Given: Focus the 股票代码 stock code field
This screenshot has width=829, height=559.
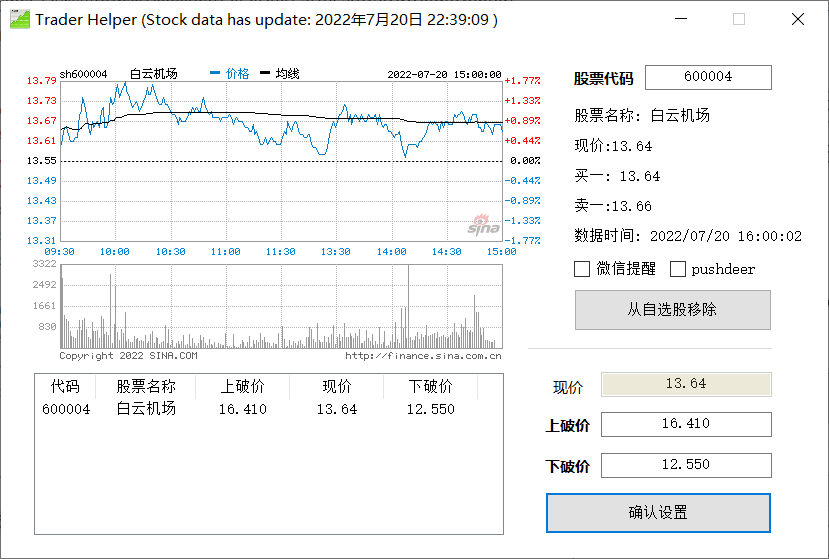Looking at the screenshot, I should click(x=708, y=77).
